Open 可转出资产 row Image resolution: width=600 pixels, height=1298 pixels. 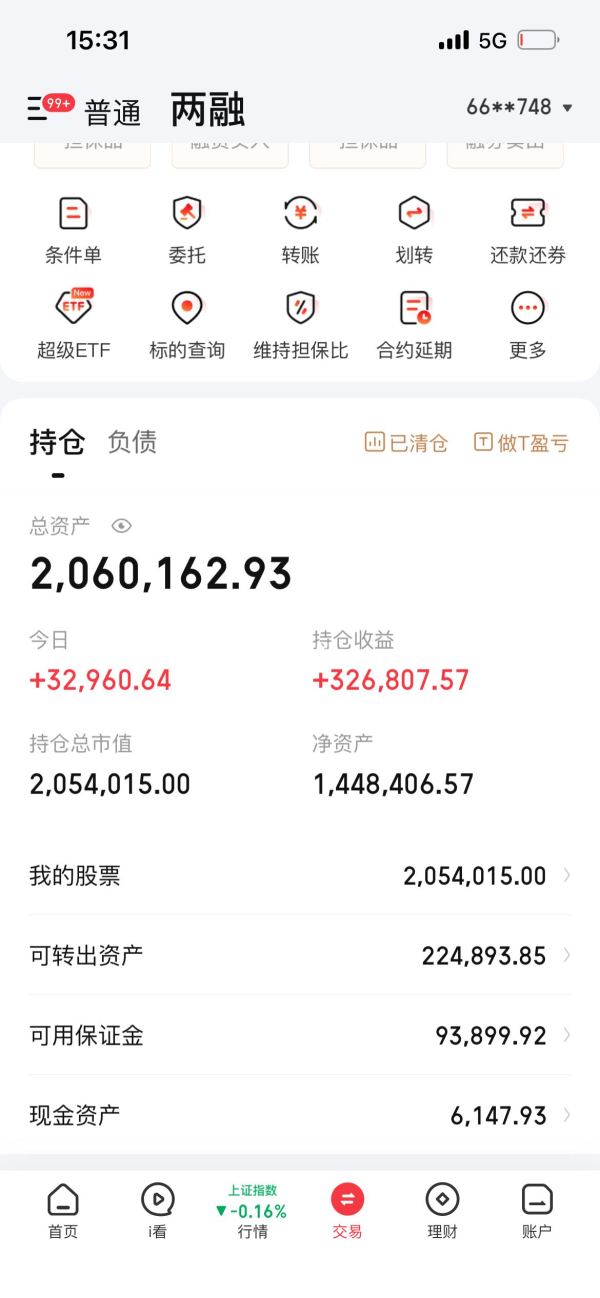(300, 955)
